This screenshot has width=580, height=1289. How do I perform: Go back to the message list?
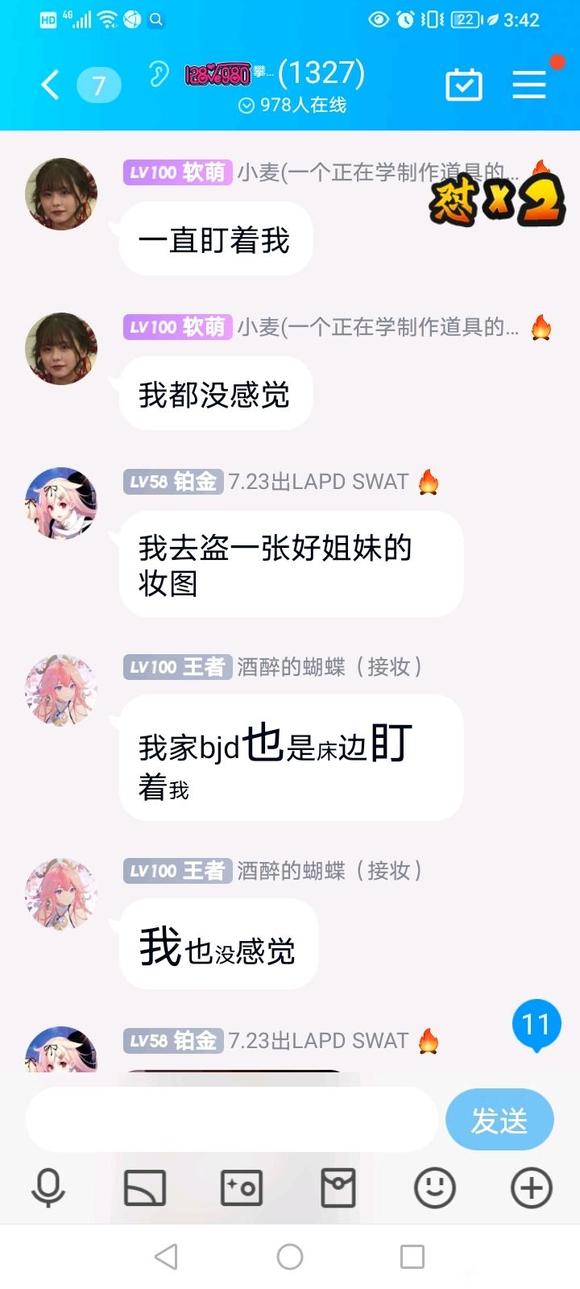(50, 85)
